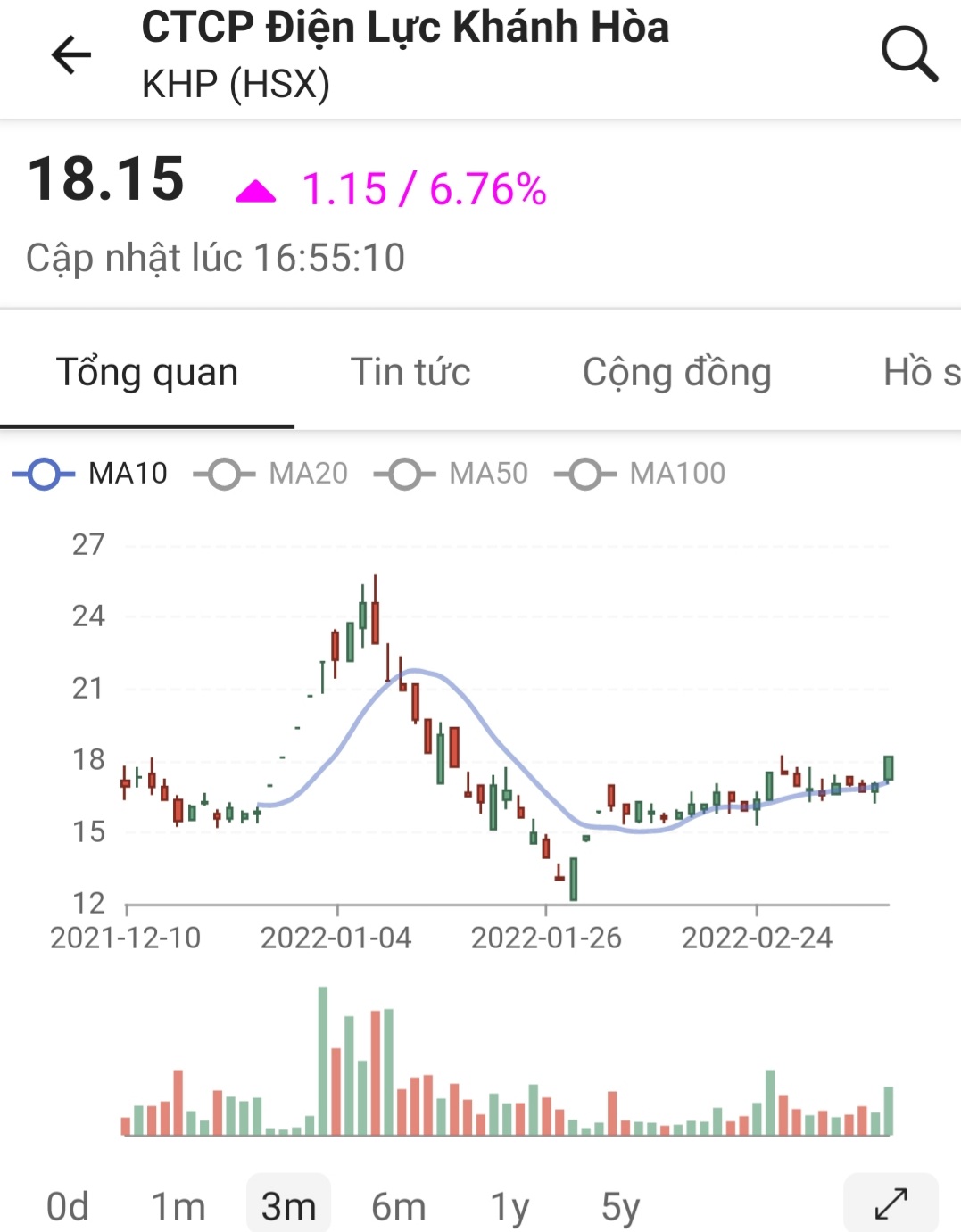Toggle the MA20 indicator line

[271, 474]
